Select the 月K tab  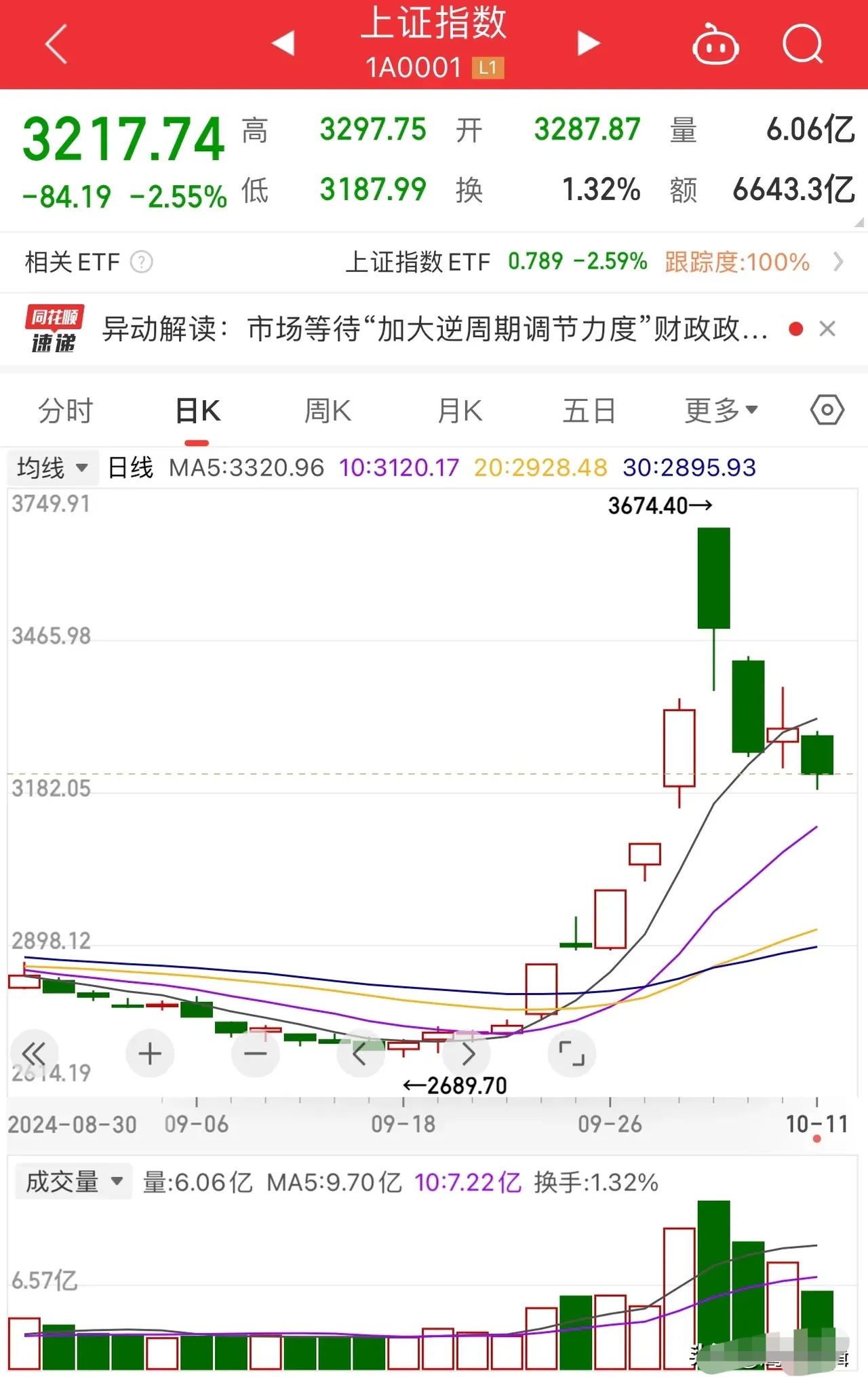(459, 410)
